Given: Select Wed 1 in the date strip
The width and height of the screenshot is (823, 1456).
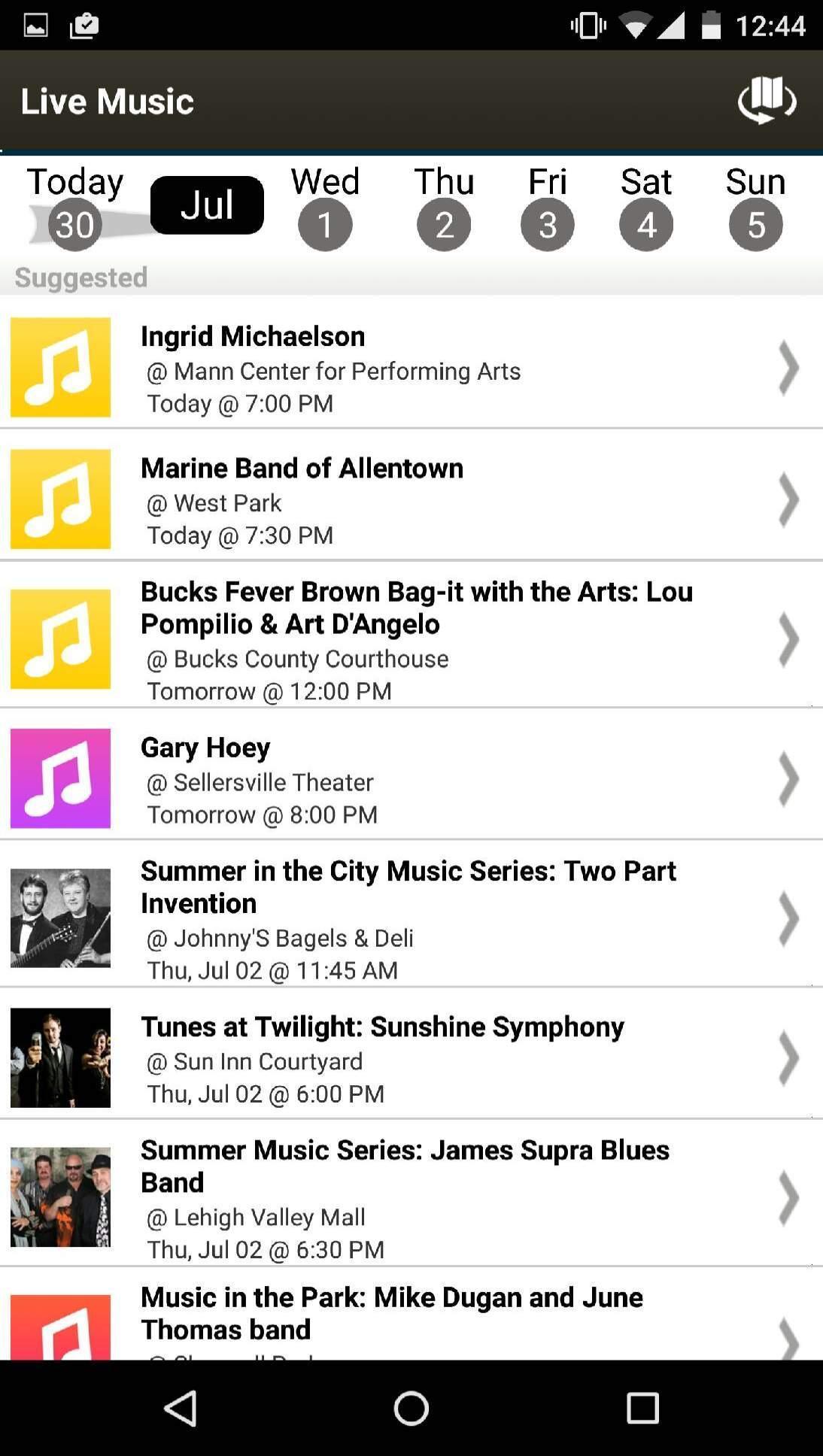Looking at the screenshot, I should 325,208.
